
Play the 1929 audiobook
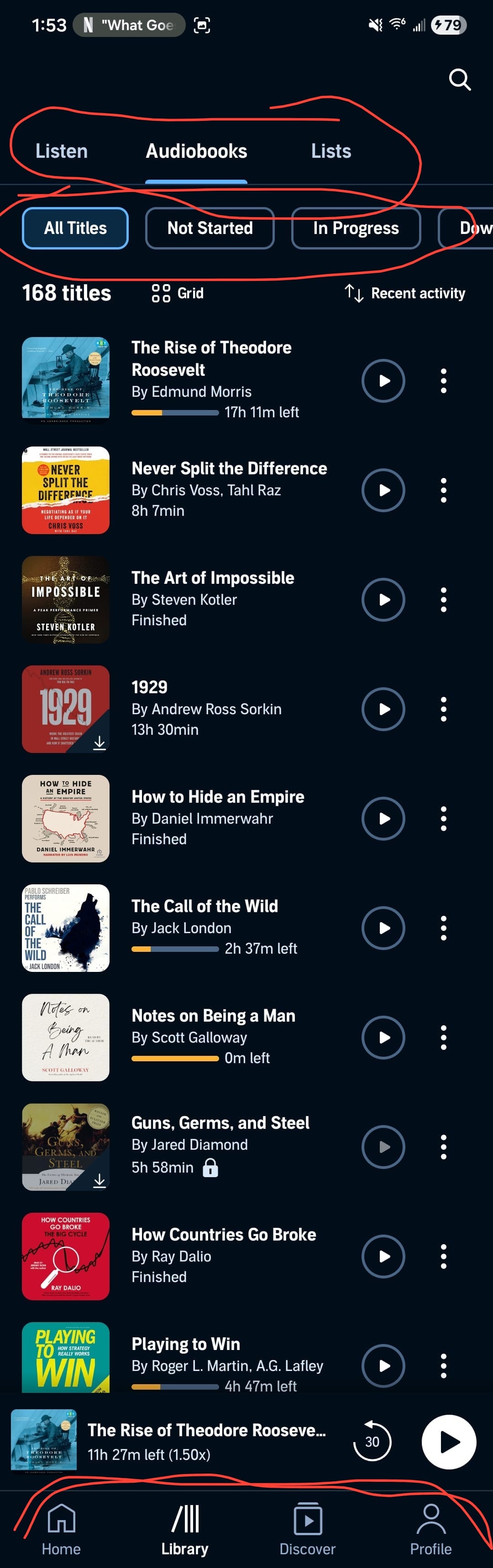click(383, 709)
